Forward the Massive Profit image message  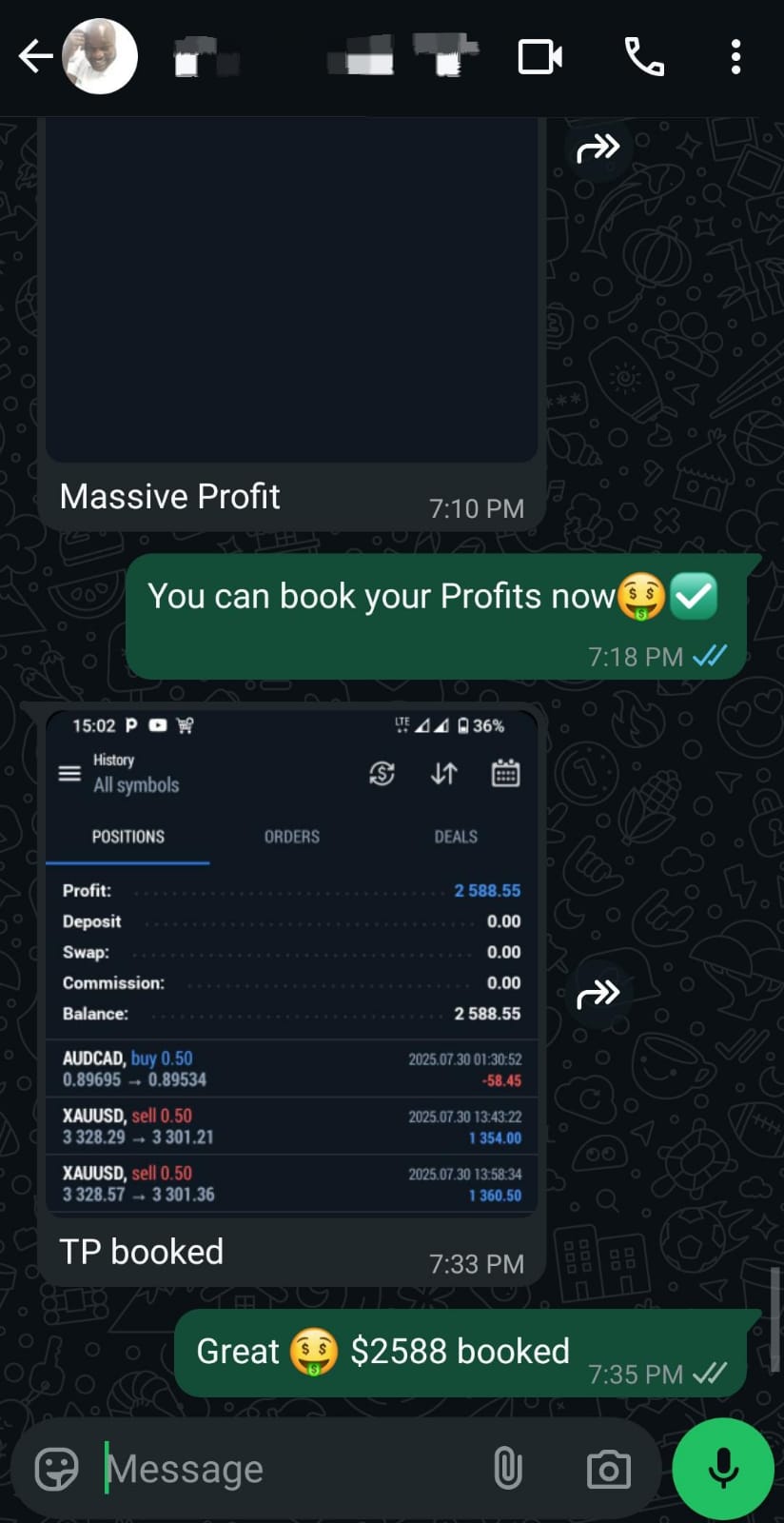pyautogui.click(x=598, y=148)
